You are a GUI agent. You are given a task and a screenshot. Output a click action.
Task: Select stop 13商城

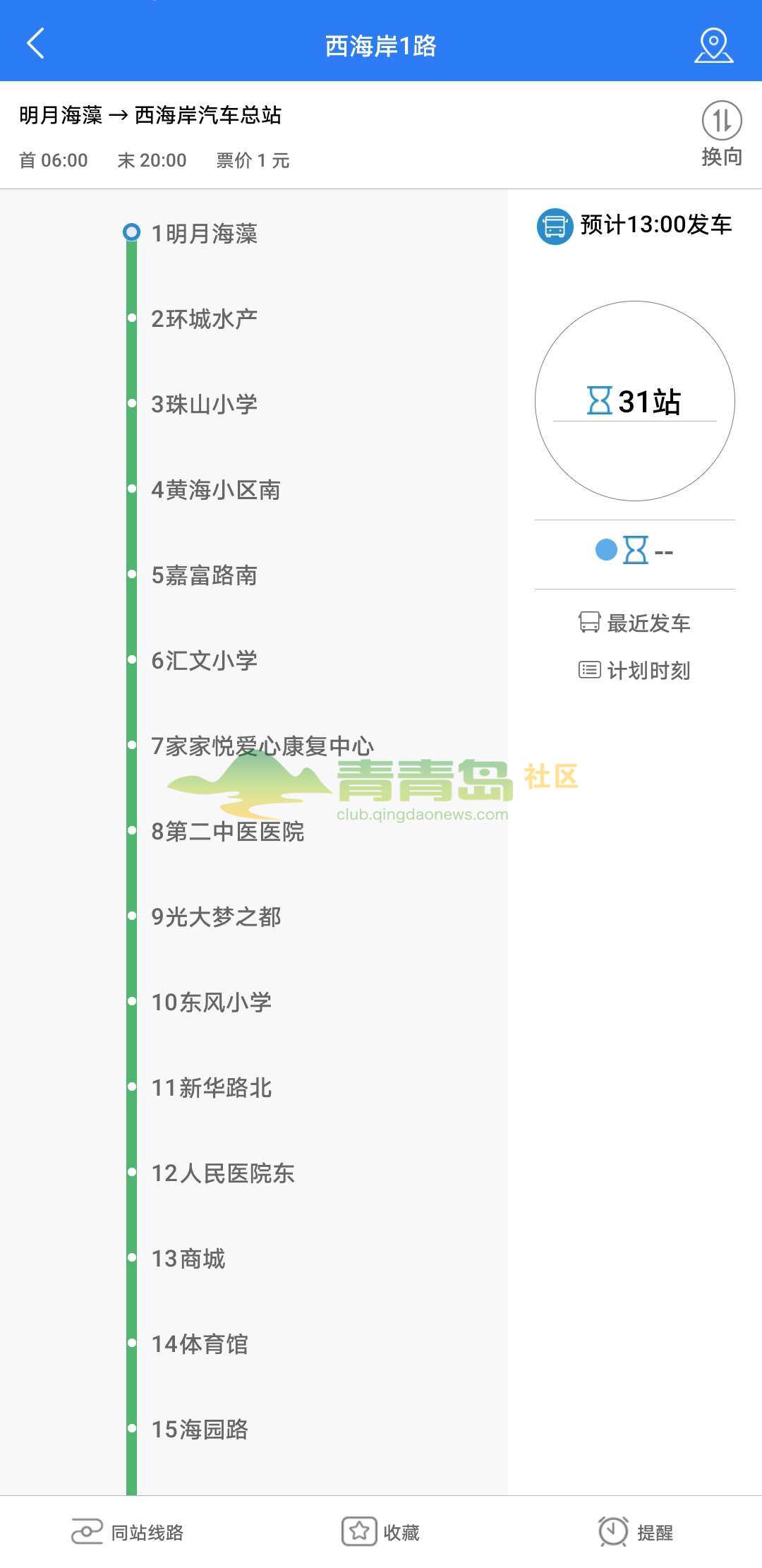(188, 1259)
